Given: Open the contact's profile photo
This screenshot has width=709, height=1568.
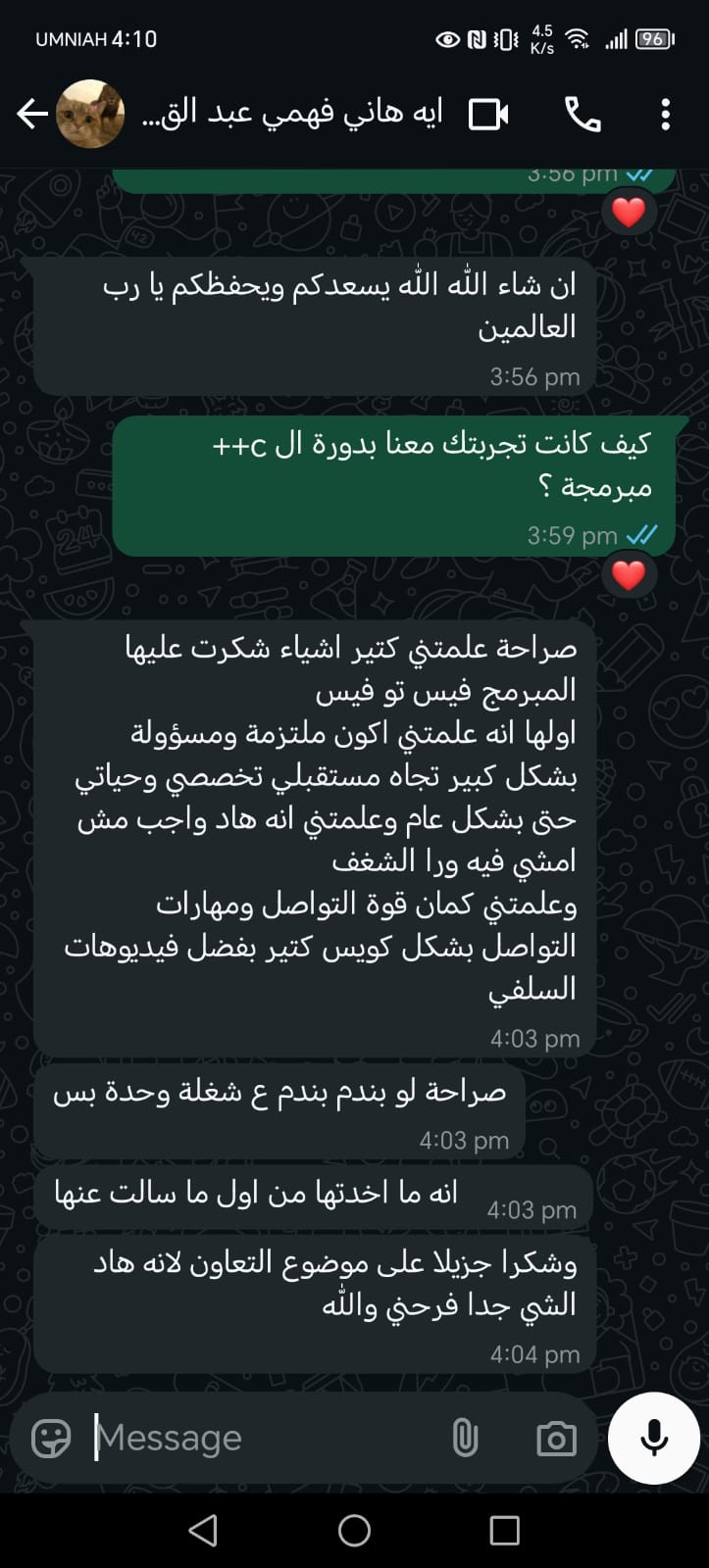Looking at the screenshot, I should coord(90,115).
